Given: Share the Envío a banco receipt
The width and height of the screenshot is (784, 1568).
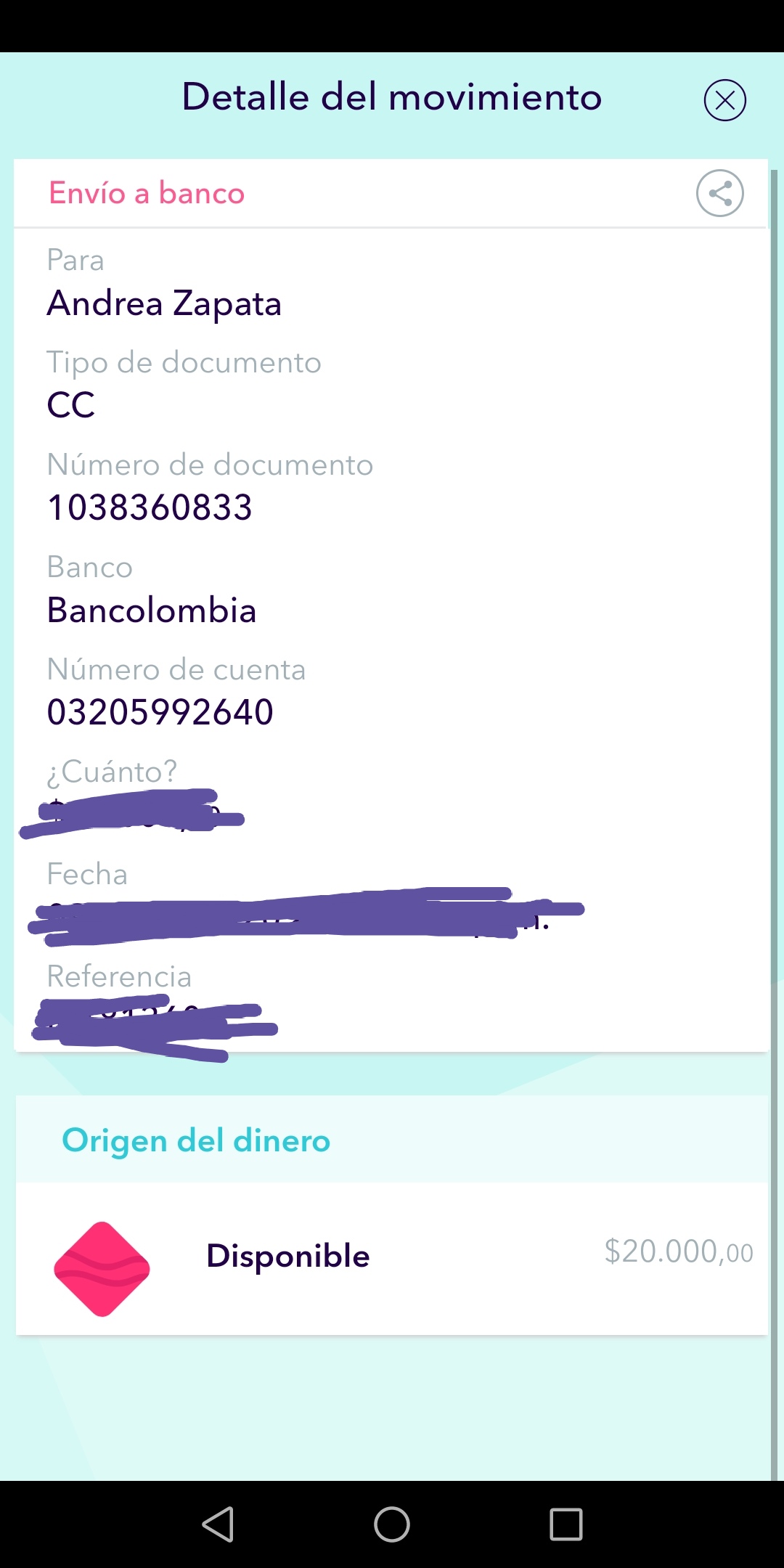Looking at the screenshot, I should [x=719, y=193].
